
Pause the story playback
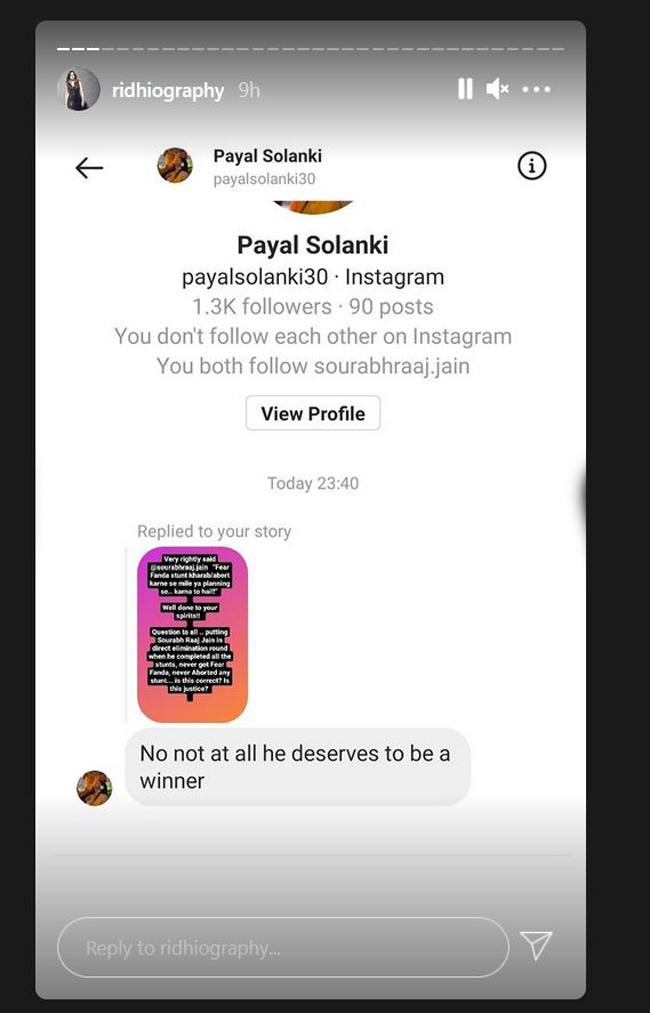coord(465,89)
